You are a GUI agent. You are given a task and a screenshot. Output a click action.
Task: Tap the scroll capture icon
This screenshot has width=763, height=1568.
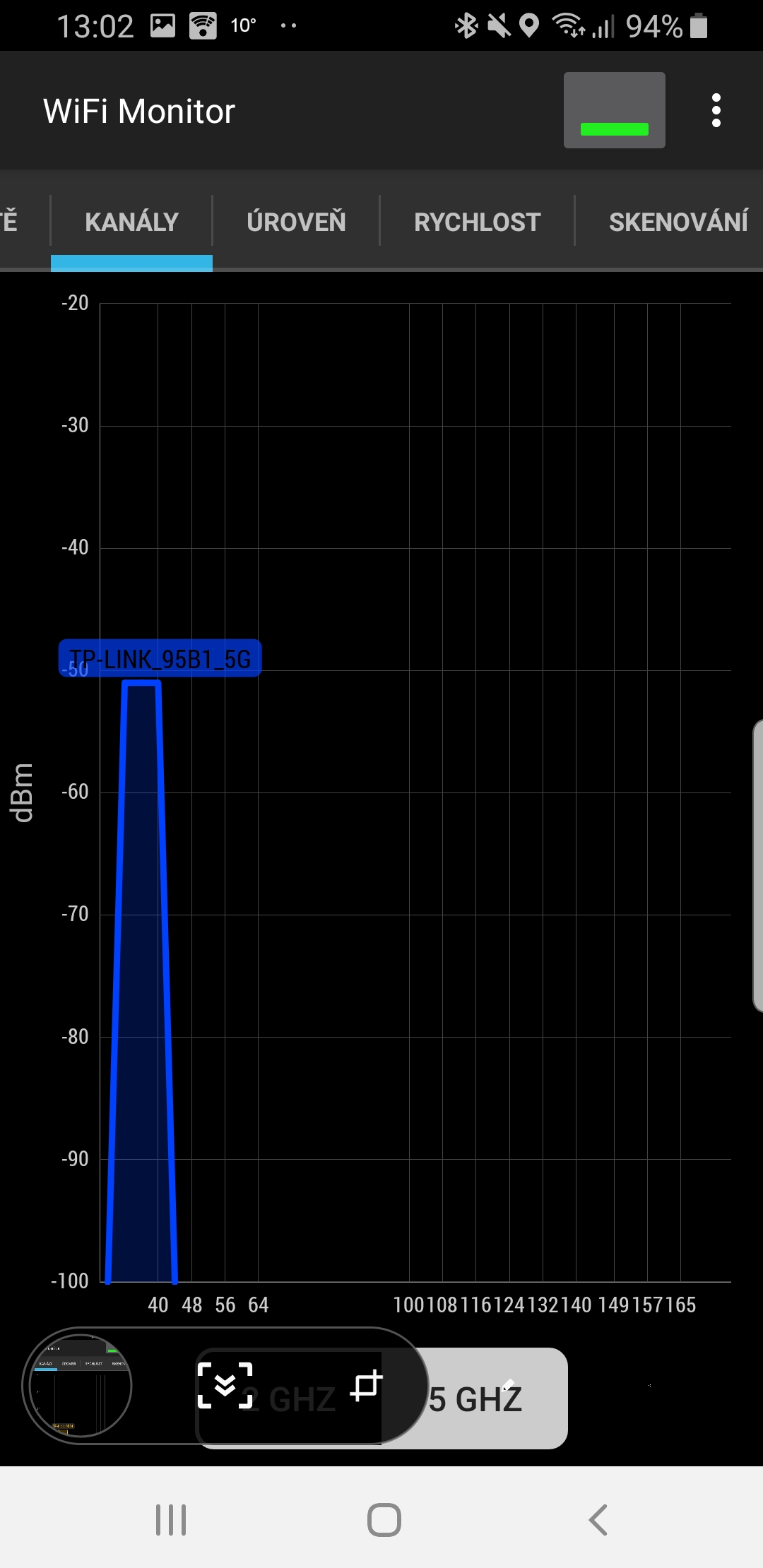pos(225,1386)
